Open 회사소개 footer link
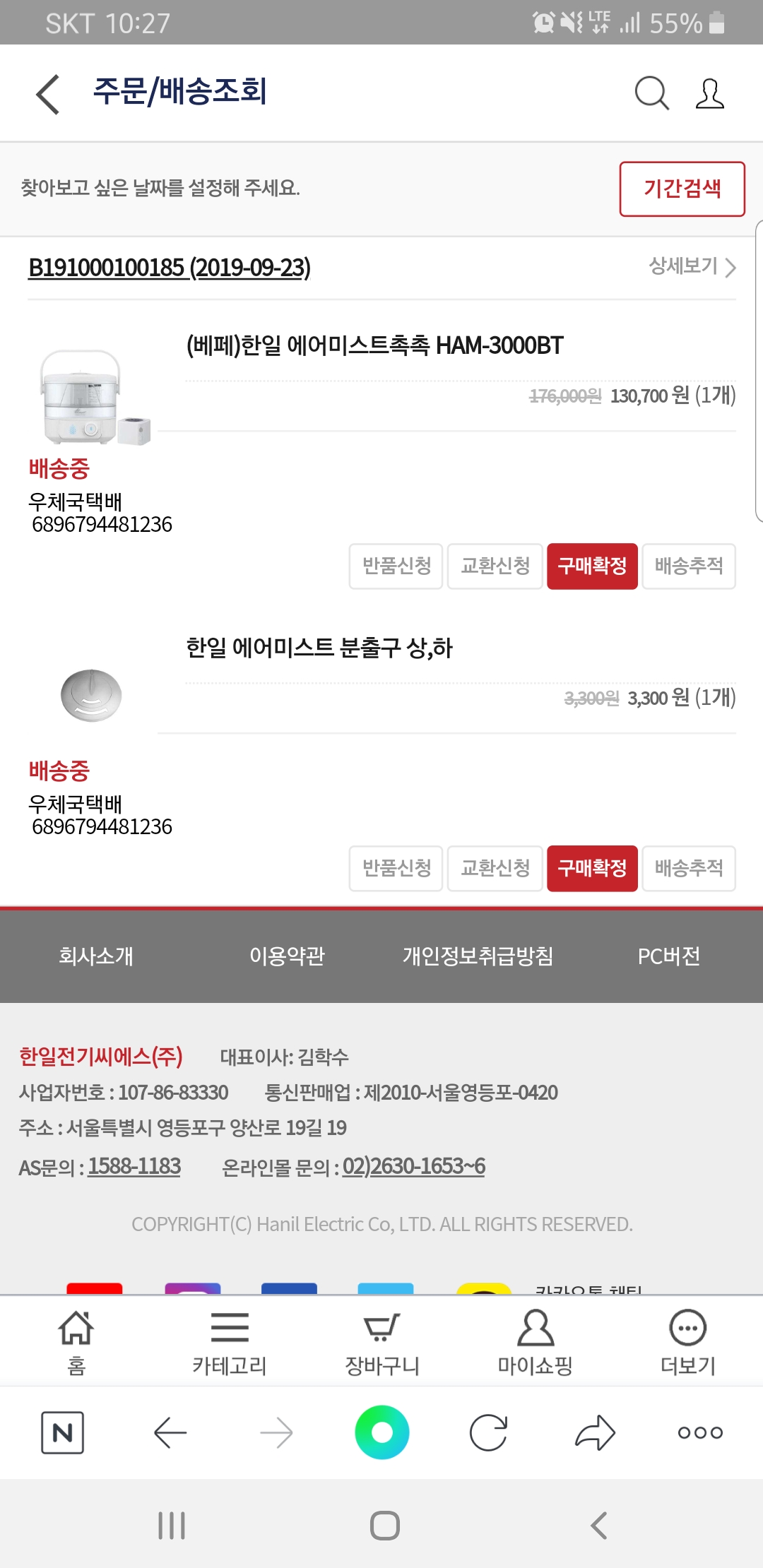The image size is (763, 1568). pyautogui.click(x=95, y=956)
